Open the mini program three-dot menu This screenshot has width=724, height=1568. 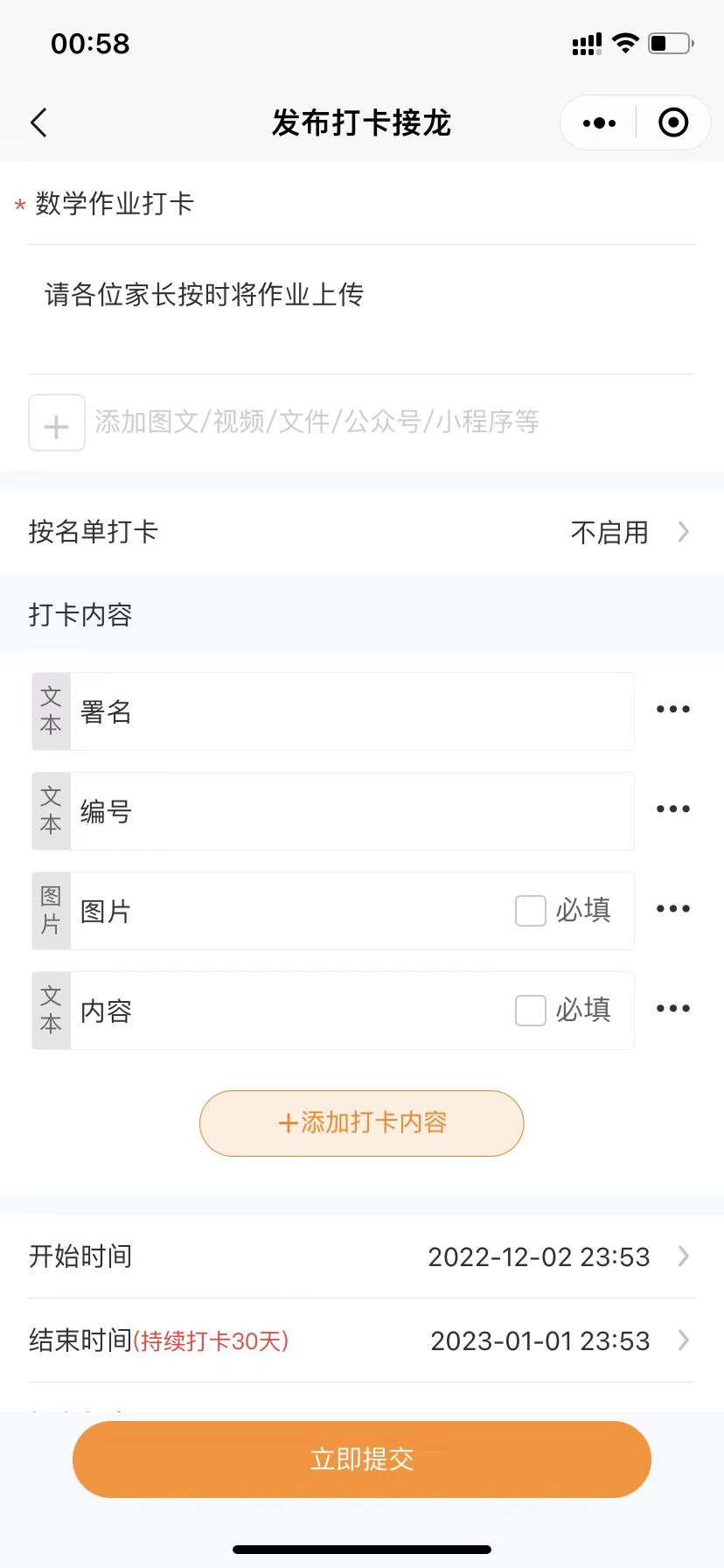pos(599,123)
